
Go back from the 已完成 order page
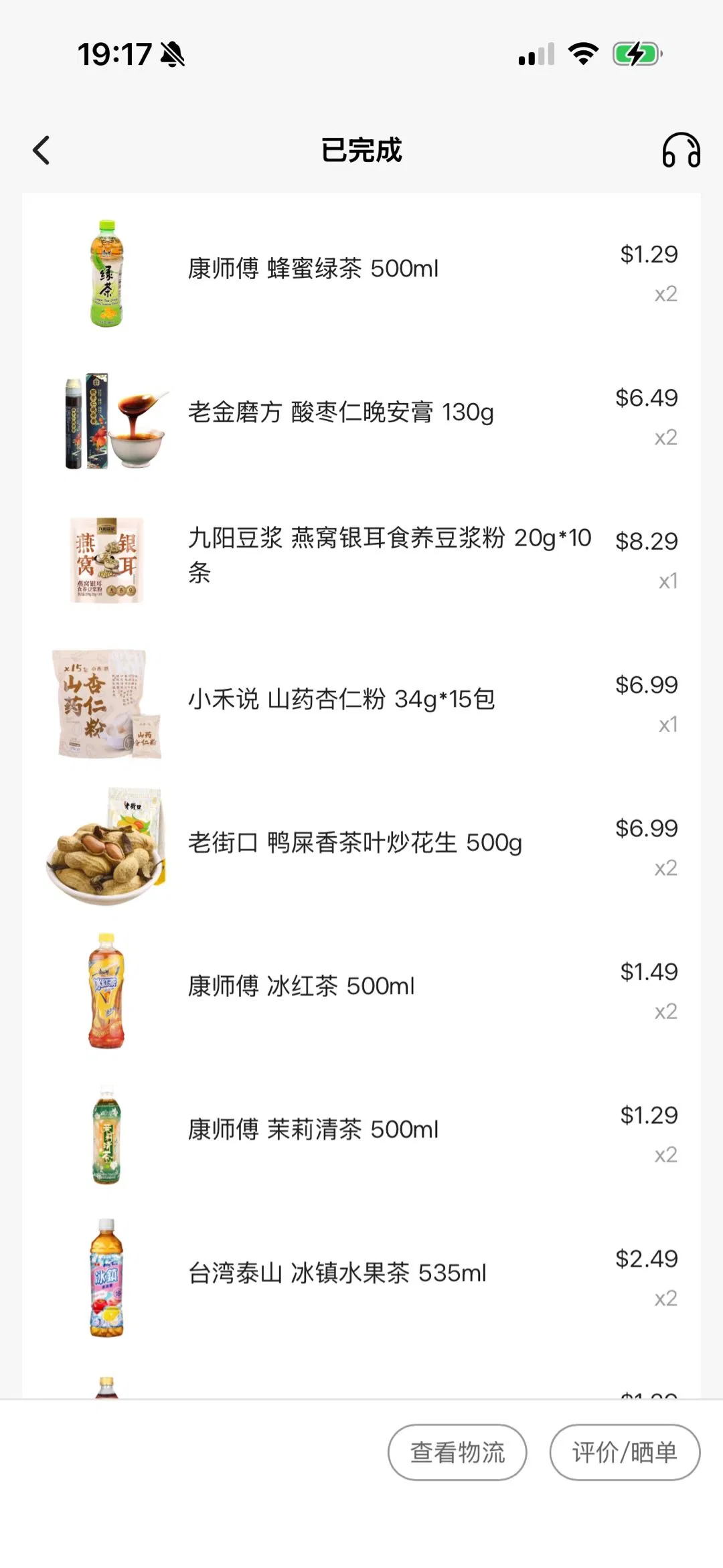[42, 150]
